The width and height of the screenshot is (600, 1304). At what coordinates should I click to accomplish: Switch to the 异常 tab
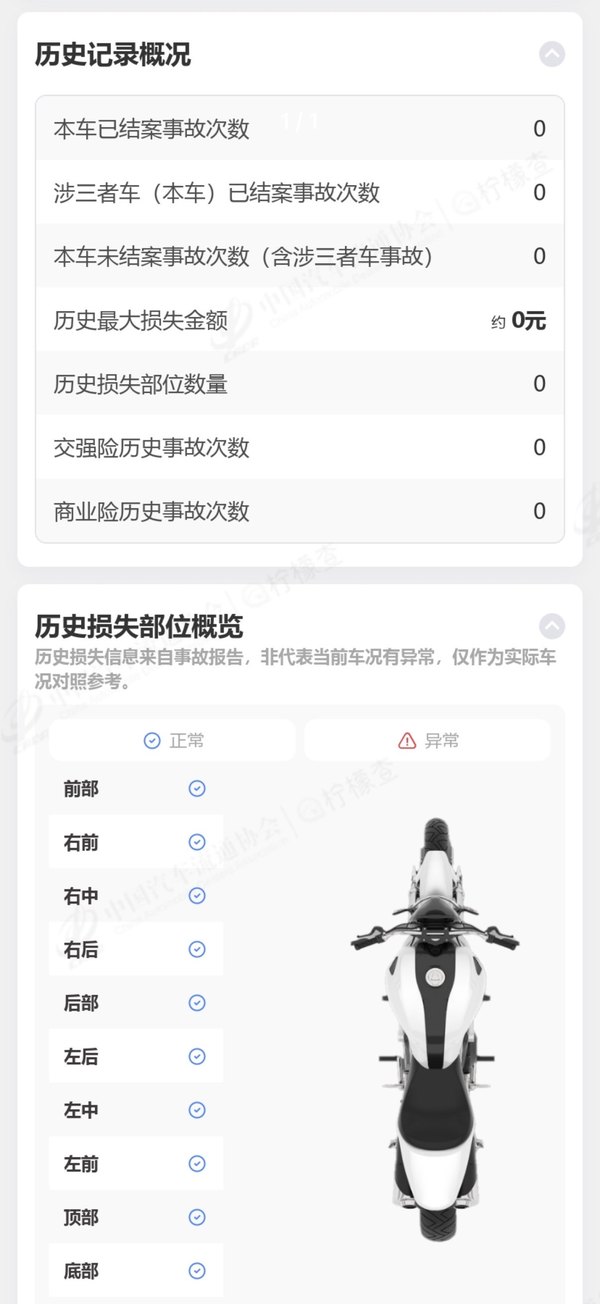(x=428, y=741)
